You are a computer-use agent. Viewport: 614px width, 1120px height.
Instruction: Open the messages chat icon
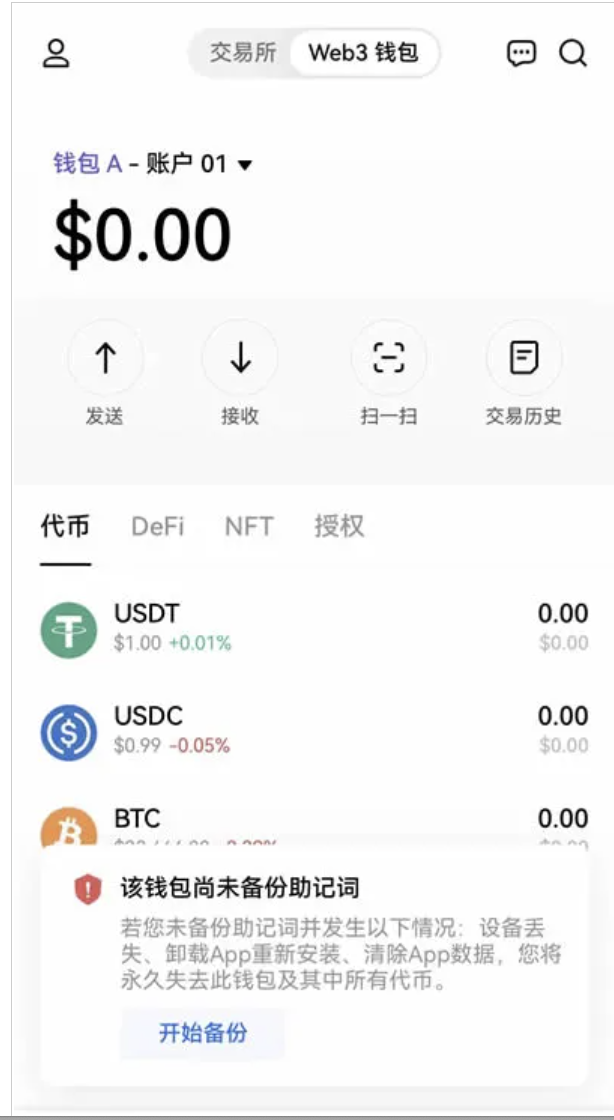[x=521, y=53]
